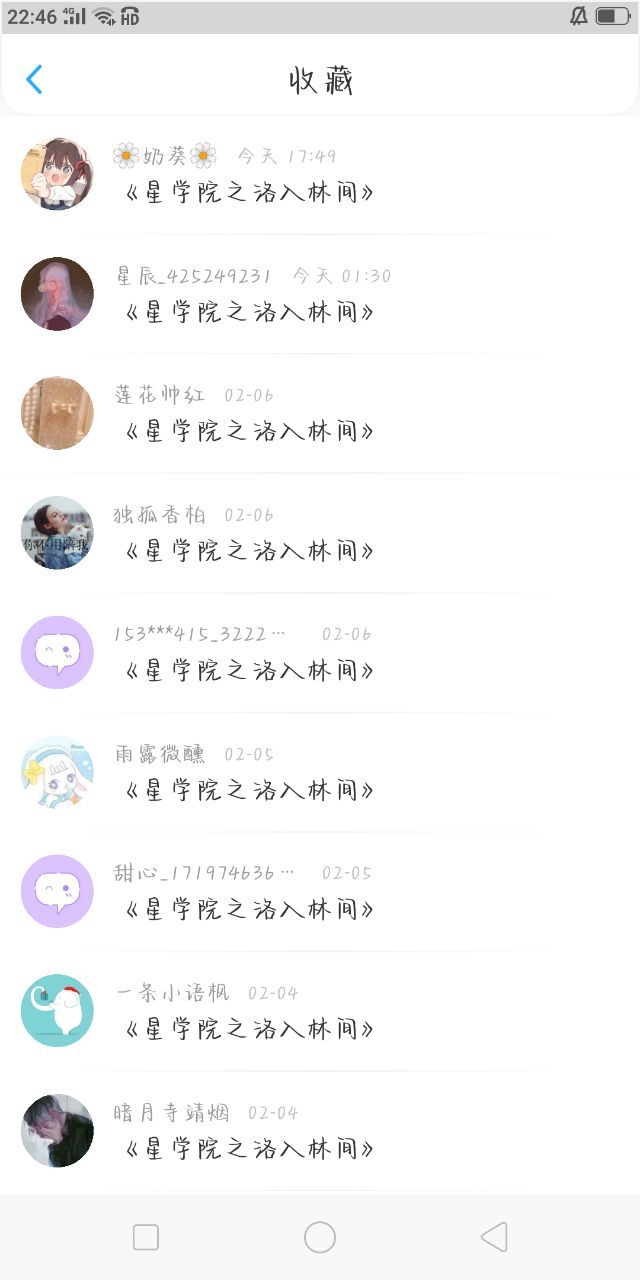Tap the system home button
The height and width of the screenshot is (1280, 640).
click(x=320, y=1237)
